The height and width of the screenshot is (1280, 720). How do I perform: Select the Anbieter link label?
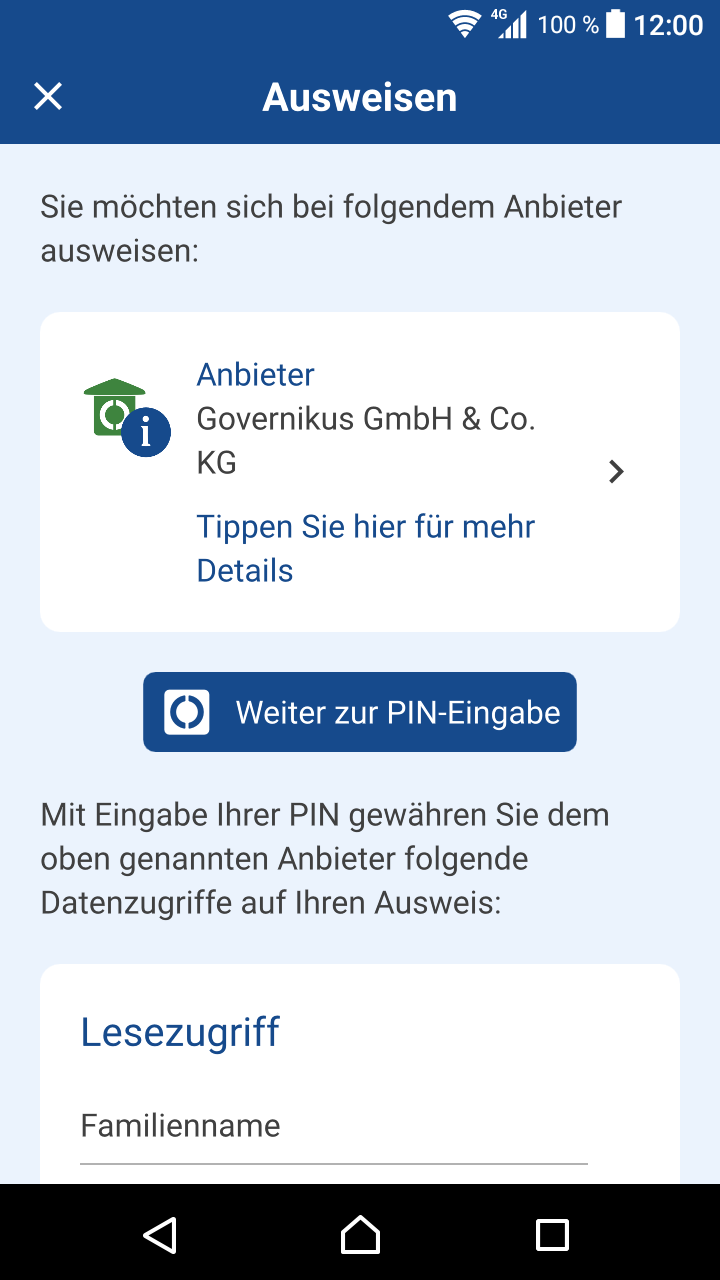tap(255, 374)
